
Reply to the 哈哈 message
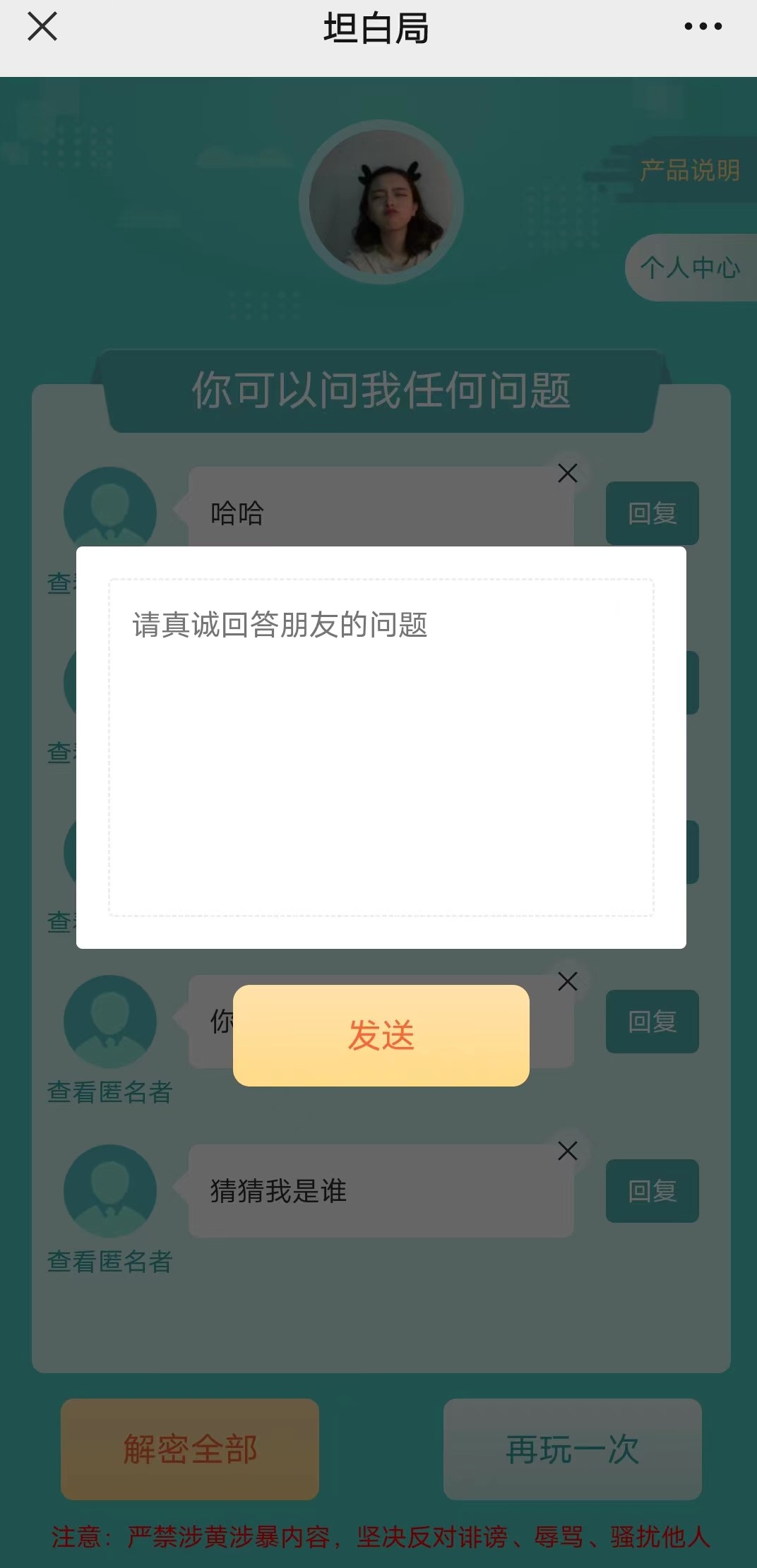652,513
